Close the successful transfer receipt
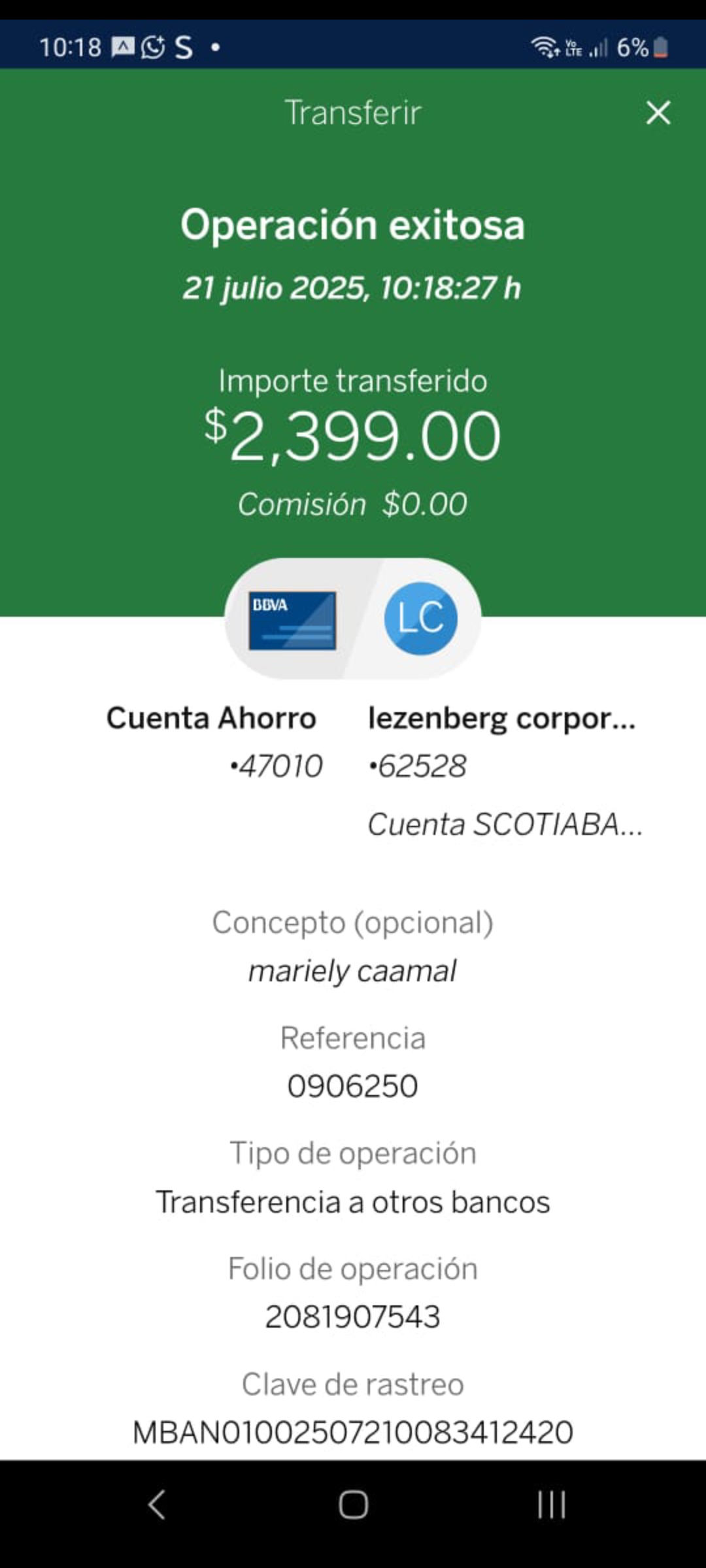The height and width of the screenshot is (1568, 706). point(658,112)
